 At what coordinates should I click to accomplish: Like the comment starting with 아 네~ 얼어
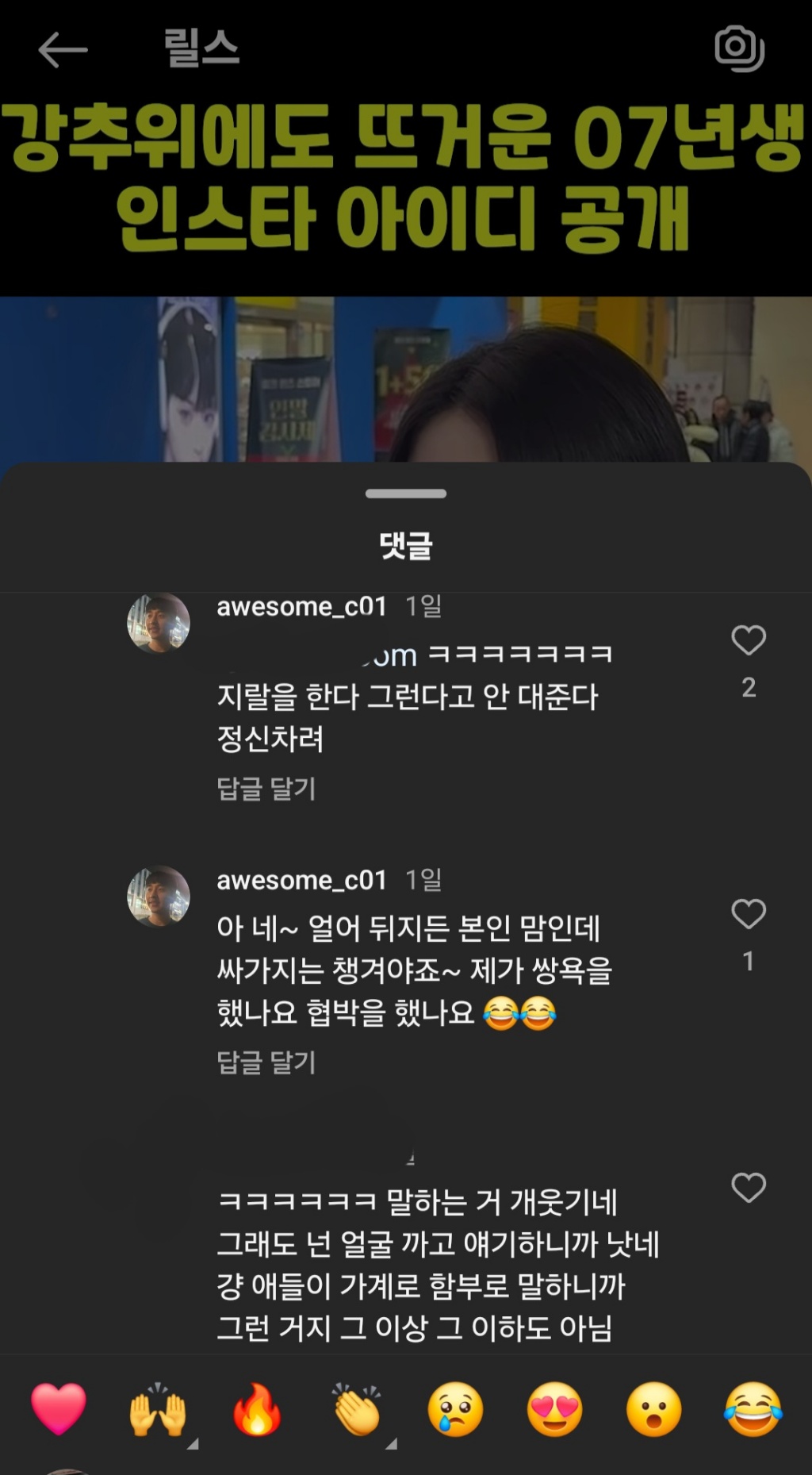point(748,914)
